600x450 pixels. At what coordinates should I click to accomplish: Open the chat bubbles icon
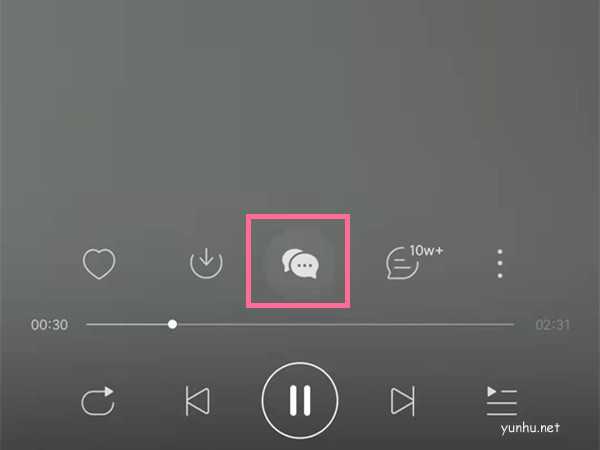pyautogui.click(x=299, y=263)
